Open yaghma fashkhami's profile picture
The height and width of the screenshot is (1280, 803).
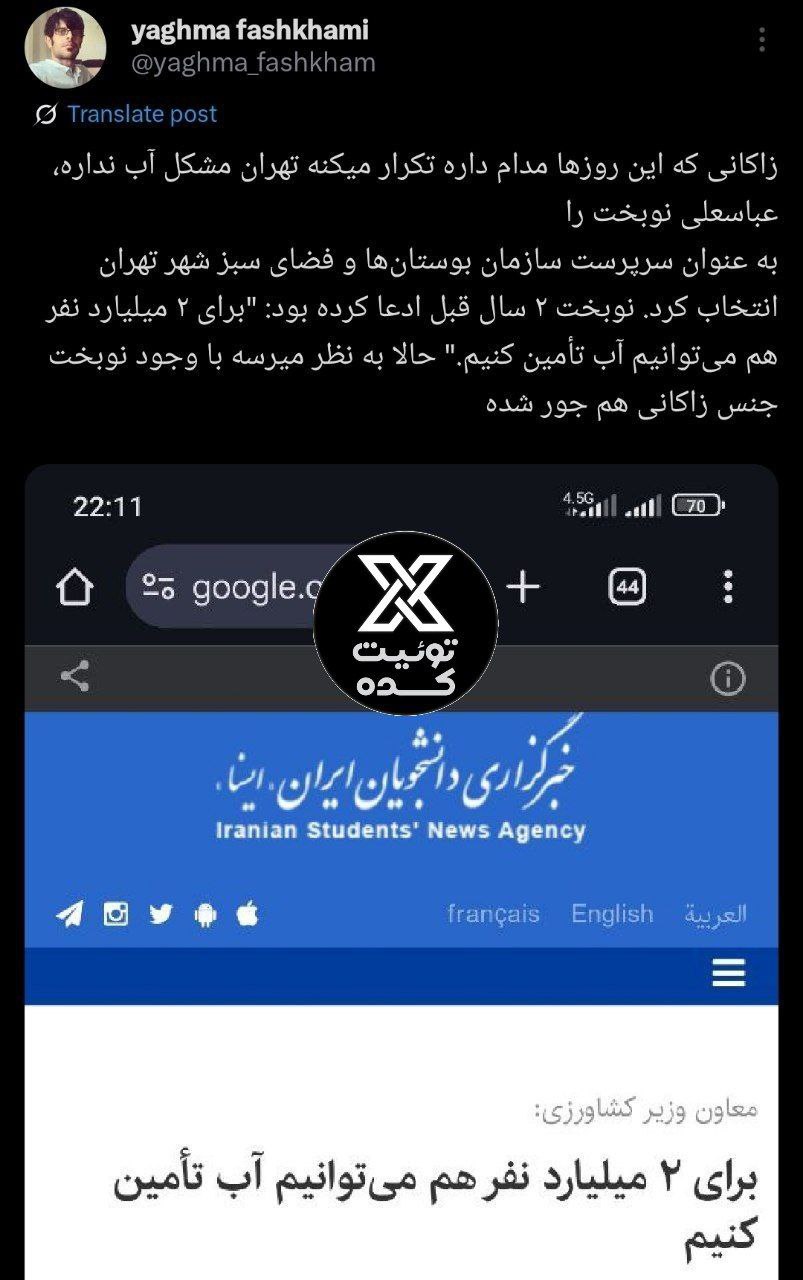pos(65,47)
